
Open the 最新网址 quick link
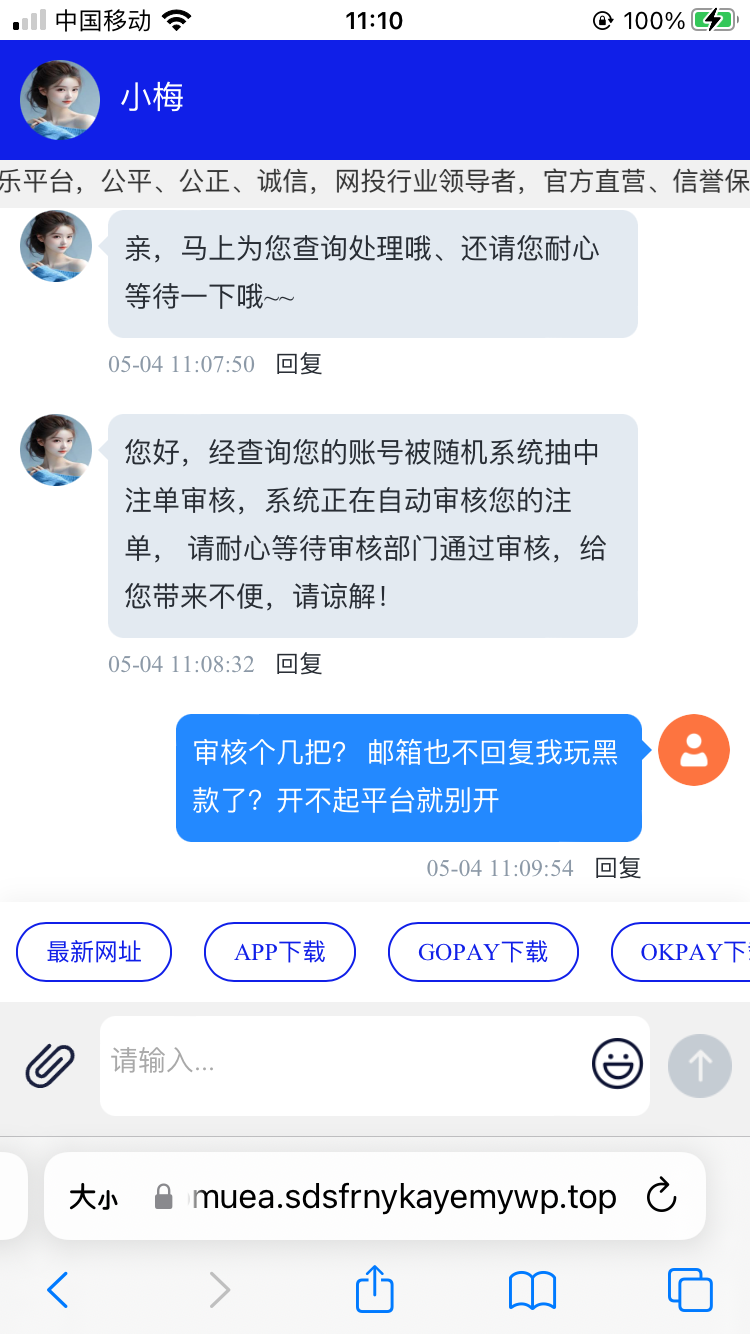point(94,952)
